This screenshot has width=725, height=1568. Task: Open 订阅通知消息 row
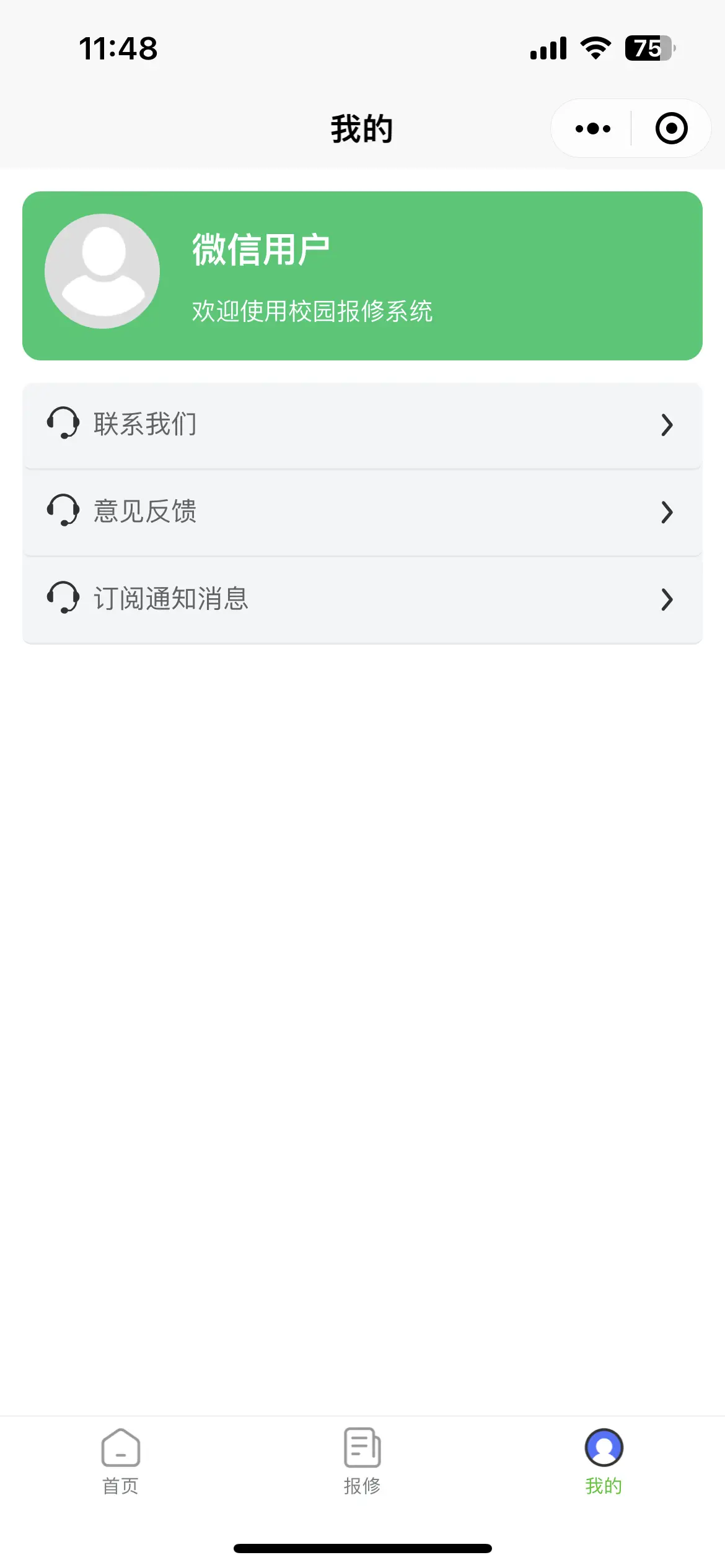[362, 600]
